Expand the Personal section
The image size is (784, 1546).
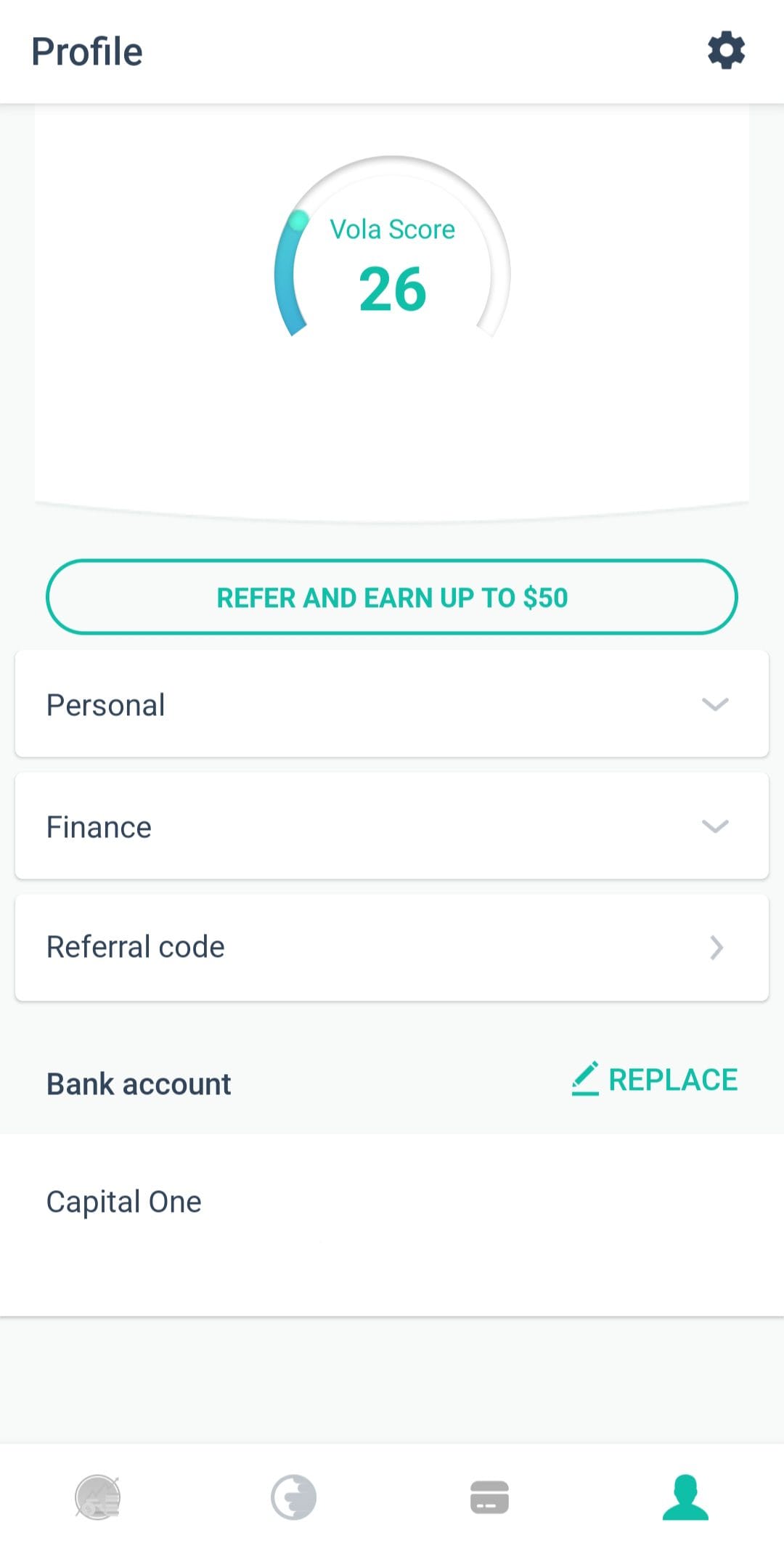[x=392, y=704]
